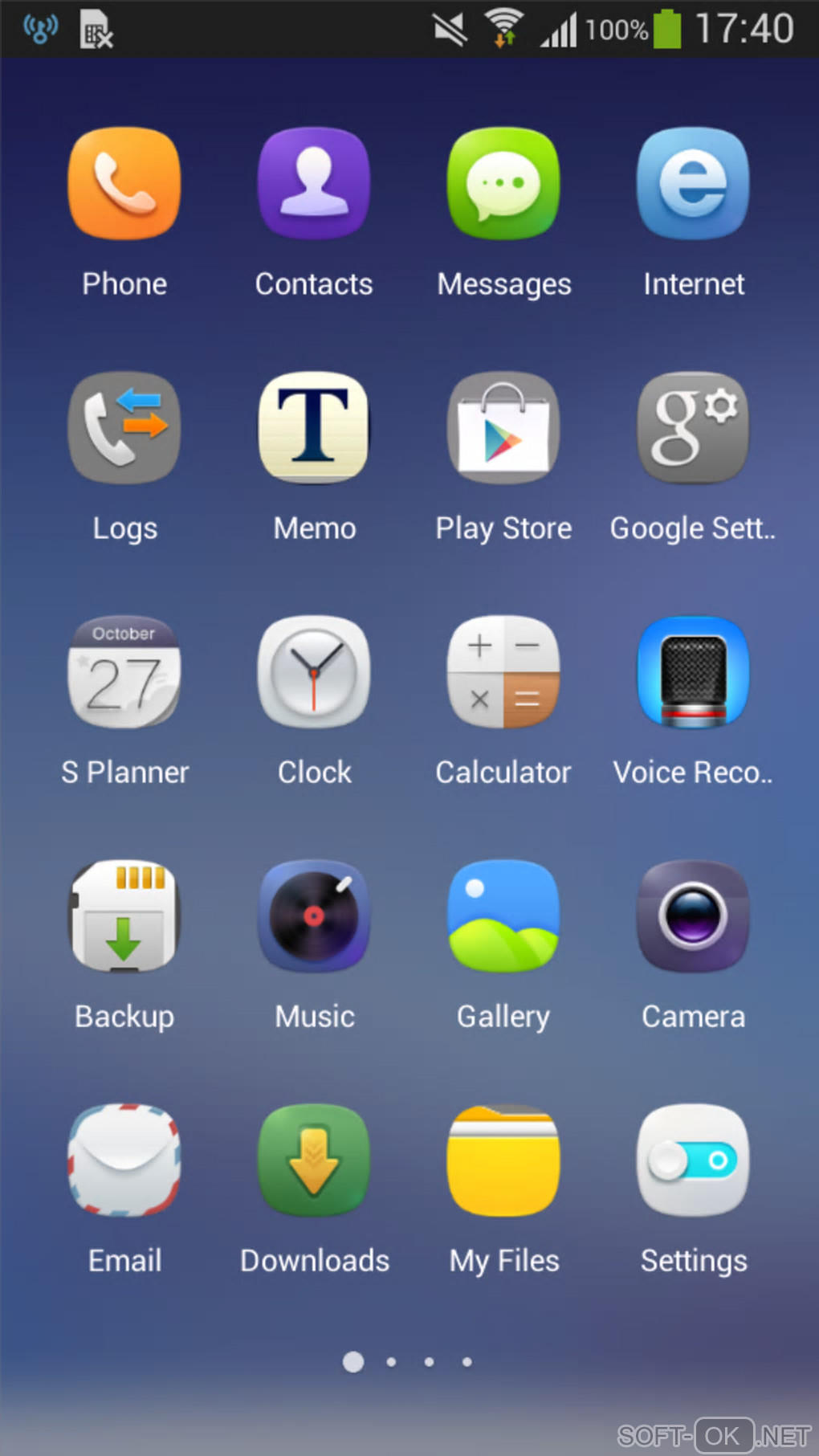
Task: Launch the Music player
Action: coord(314,916)
